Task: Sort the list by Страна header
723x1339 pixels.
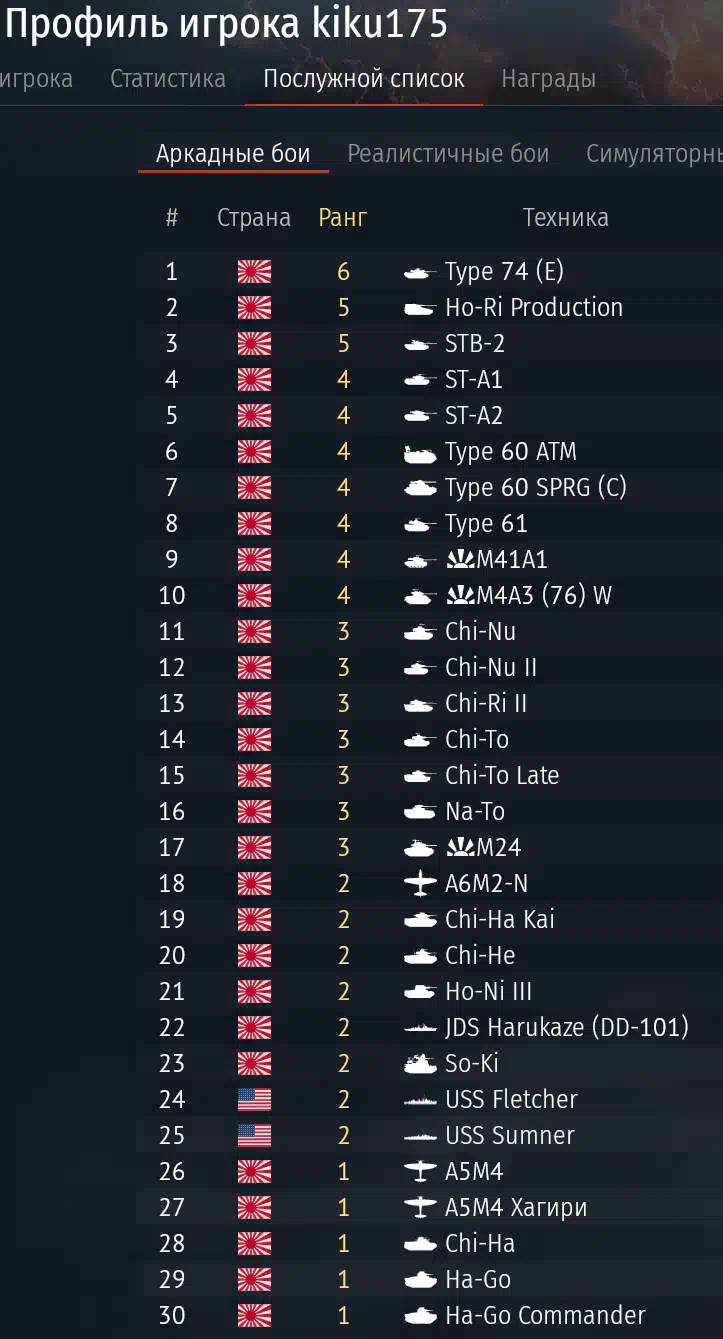Action: click(x=254, y=217)
